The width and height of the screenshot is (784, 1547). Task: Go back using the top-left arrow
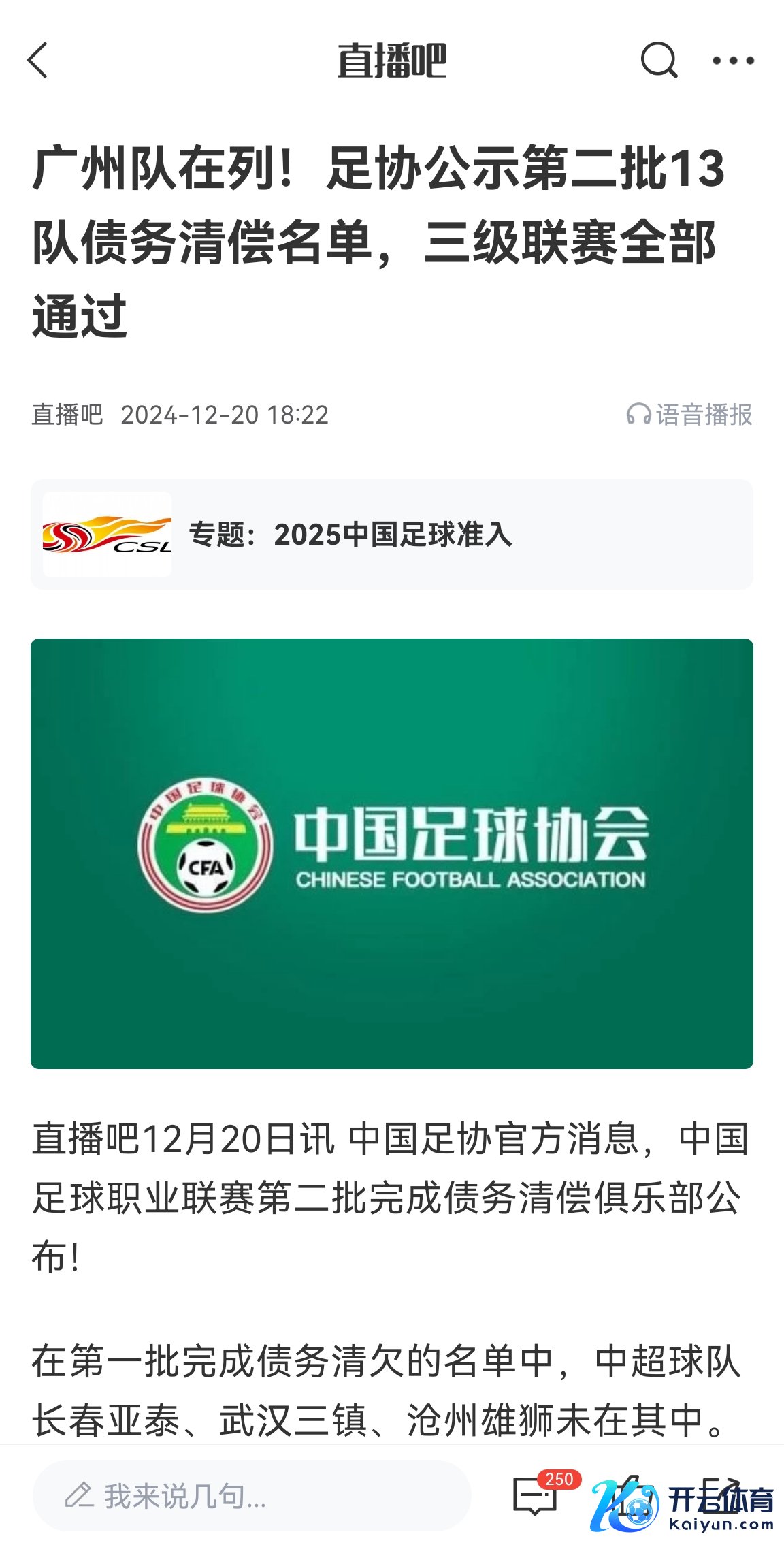coord(38,60)
